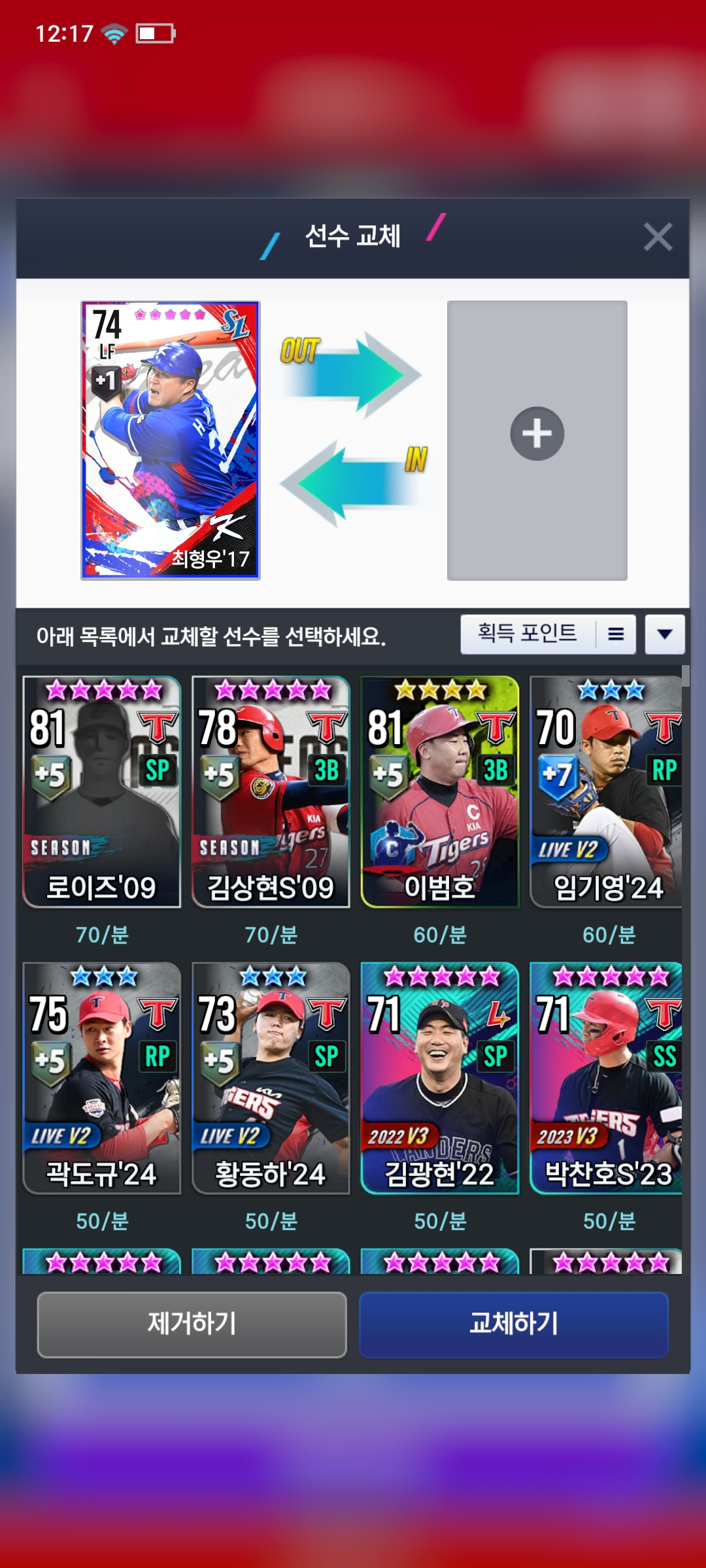Toggle sort order with the down arrow
The width and height of the screenshot is (706, 1568).
(665, 634)
